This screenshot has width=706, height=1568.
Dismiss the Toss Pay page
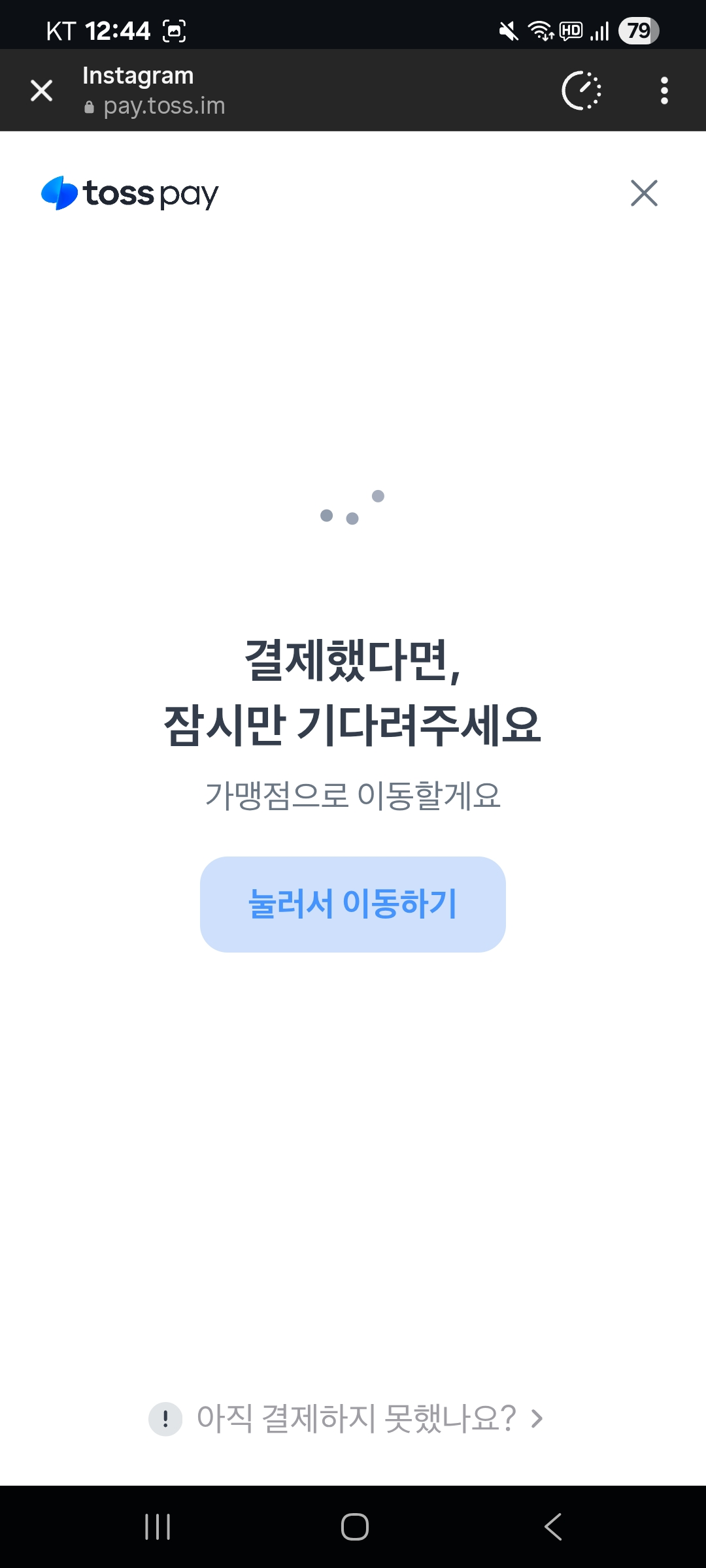click(644, 193)
